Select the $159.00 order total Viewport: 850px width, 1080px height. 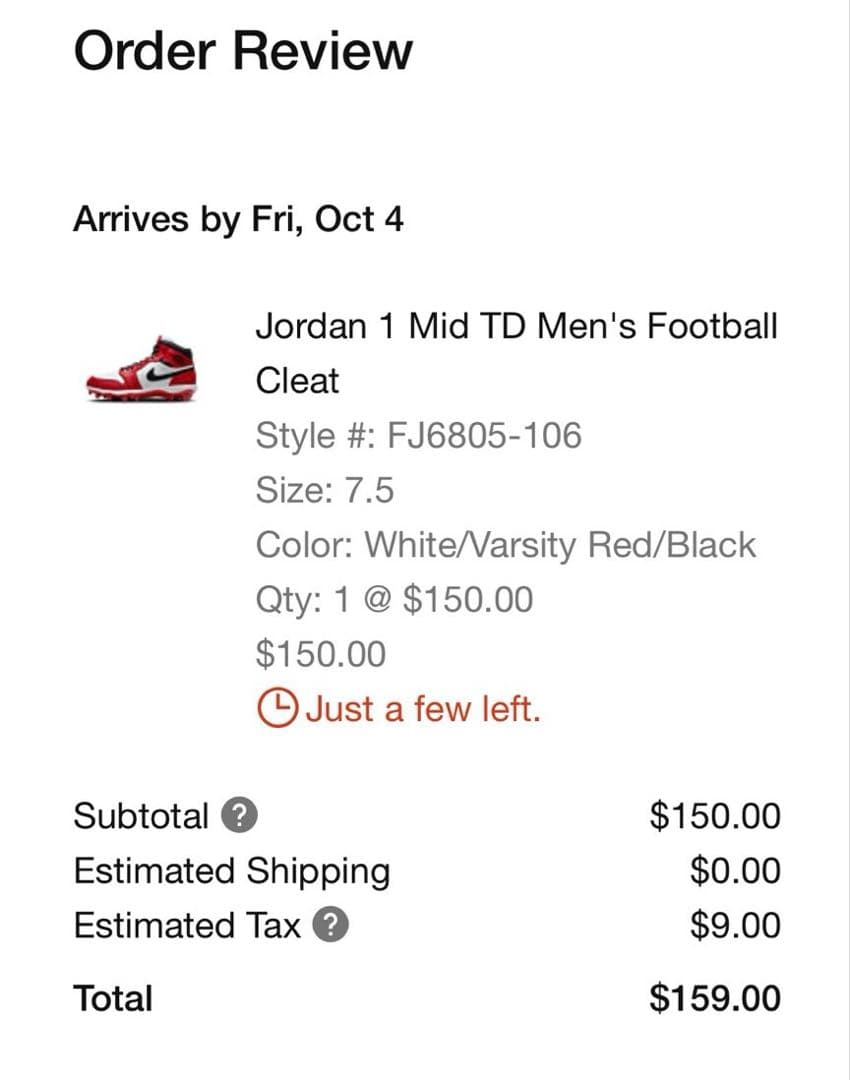coord(716,997)
